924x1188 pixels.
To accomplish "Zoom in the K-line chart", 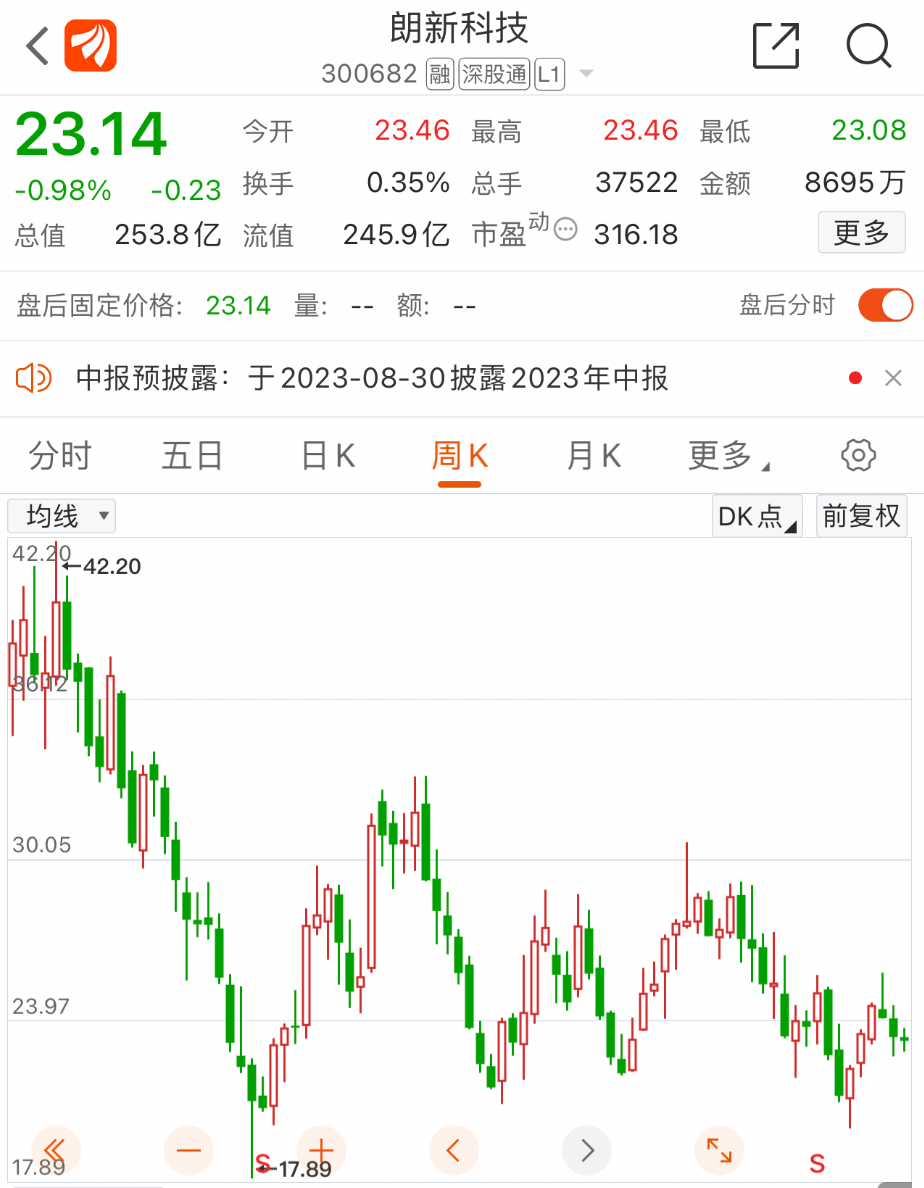I will [322, 1150].
